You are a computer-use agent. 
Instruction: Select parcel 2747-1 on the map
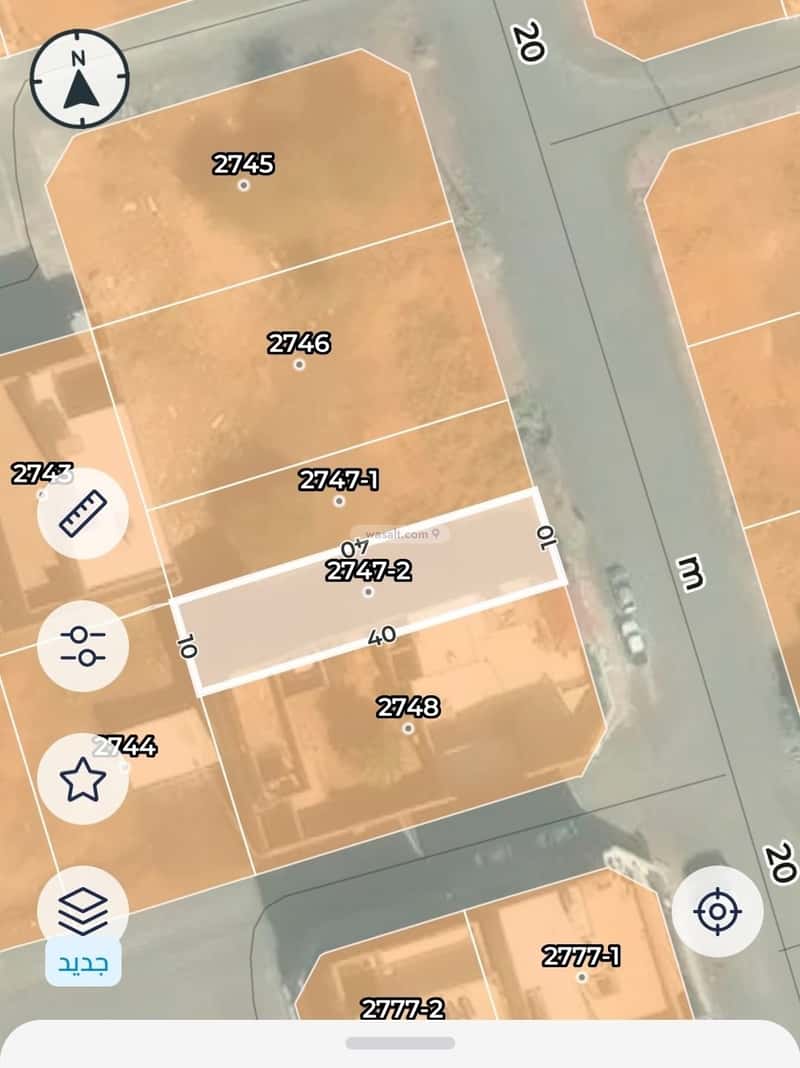(x=339, y=500)
